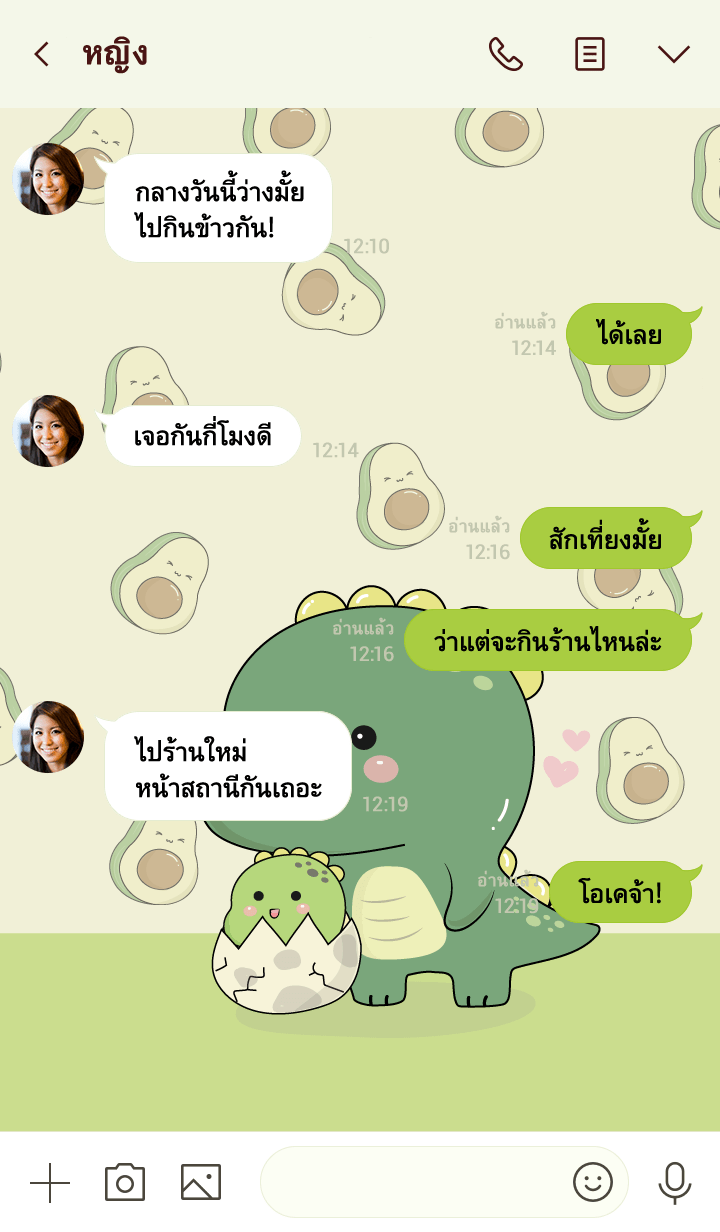Expand the chat options chevron
720x1232 pixels.
pyautogui.click(x=674, y=54)
